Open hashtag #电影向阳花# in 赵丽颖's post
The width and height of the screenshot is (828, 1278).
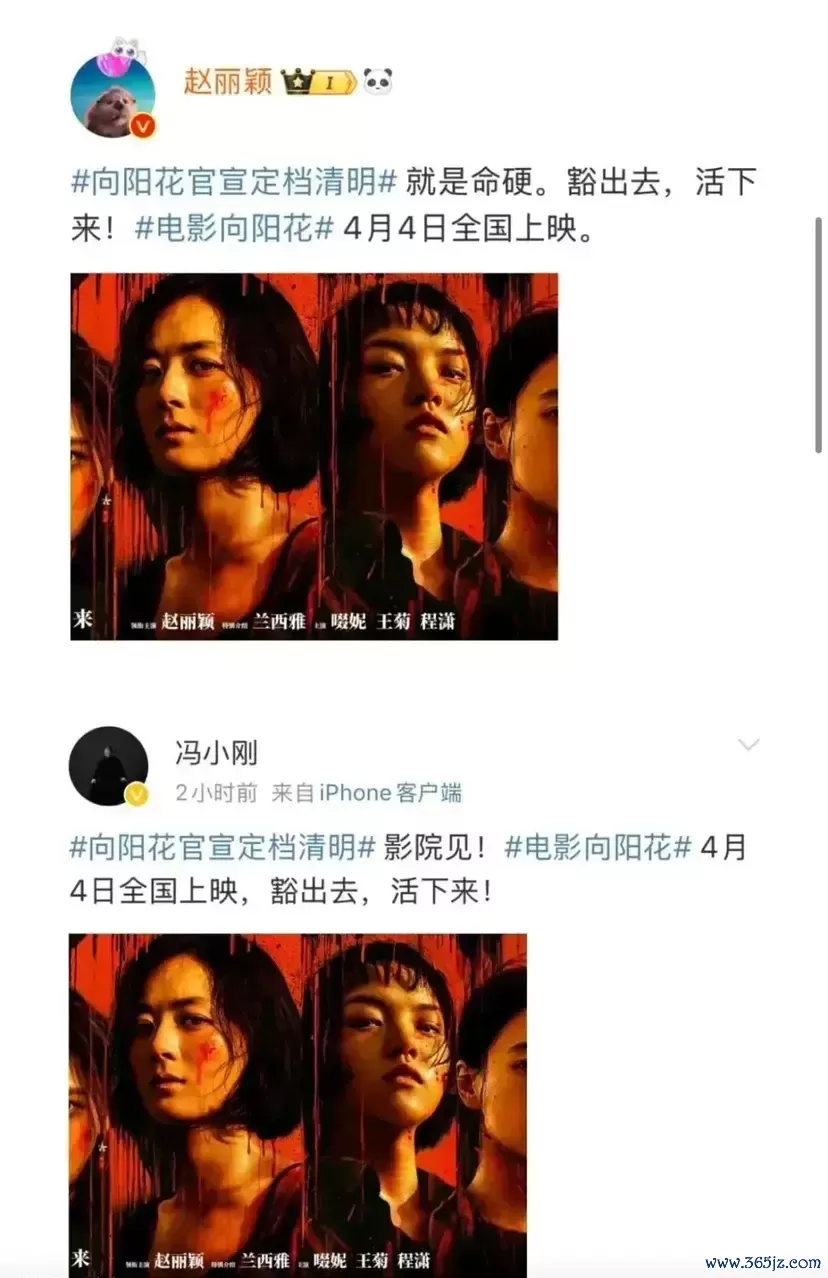[x=234, y=227]
